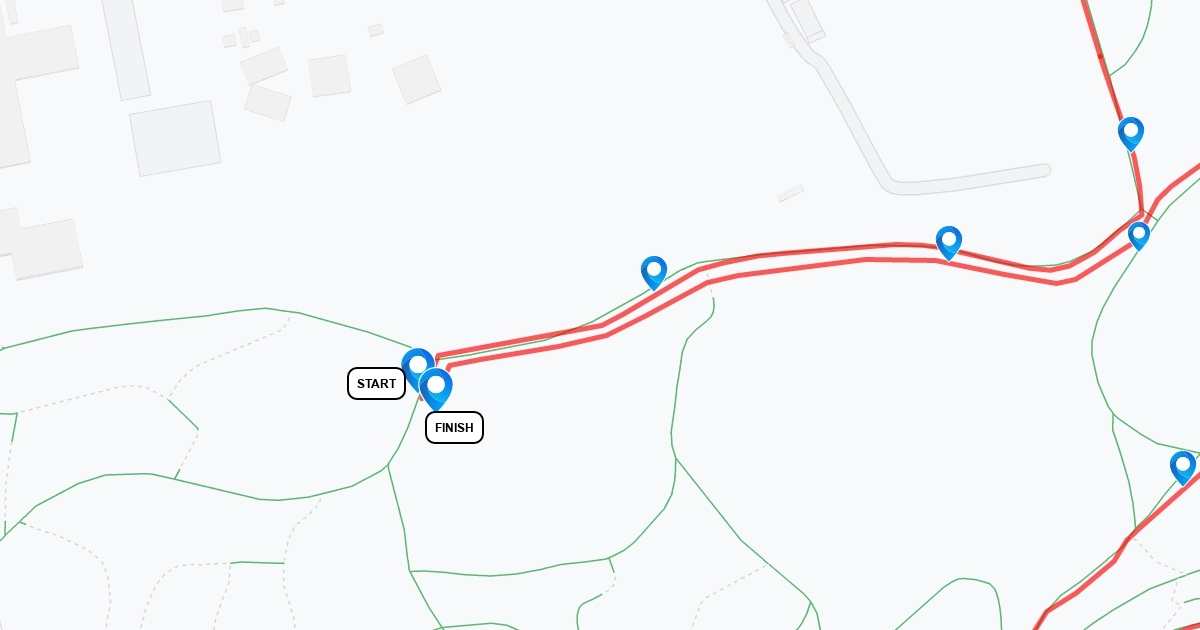Select the waypoint pin on the upper-right branch
Viewport: 1200px width, 630px height.
pyautogui.click(x=1131, y=131)
